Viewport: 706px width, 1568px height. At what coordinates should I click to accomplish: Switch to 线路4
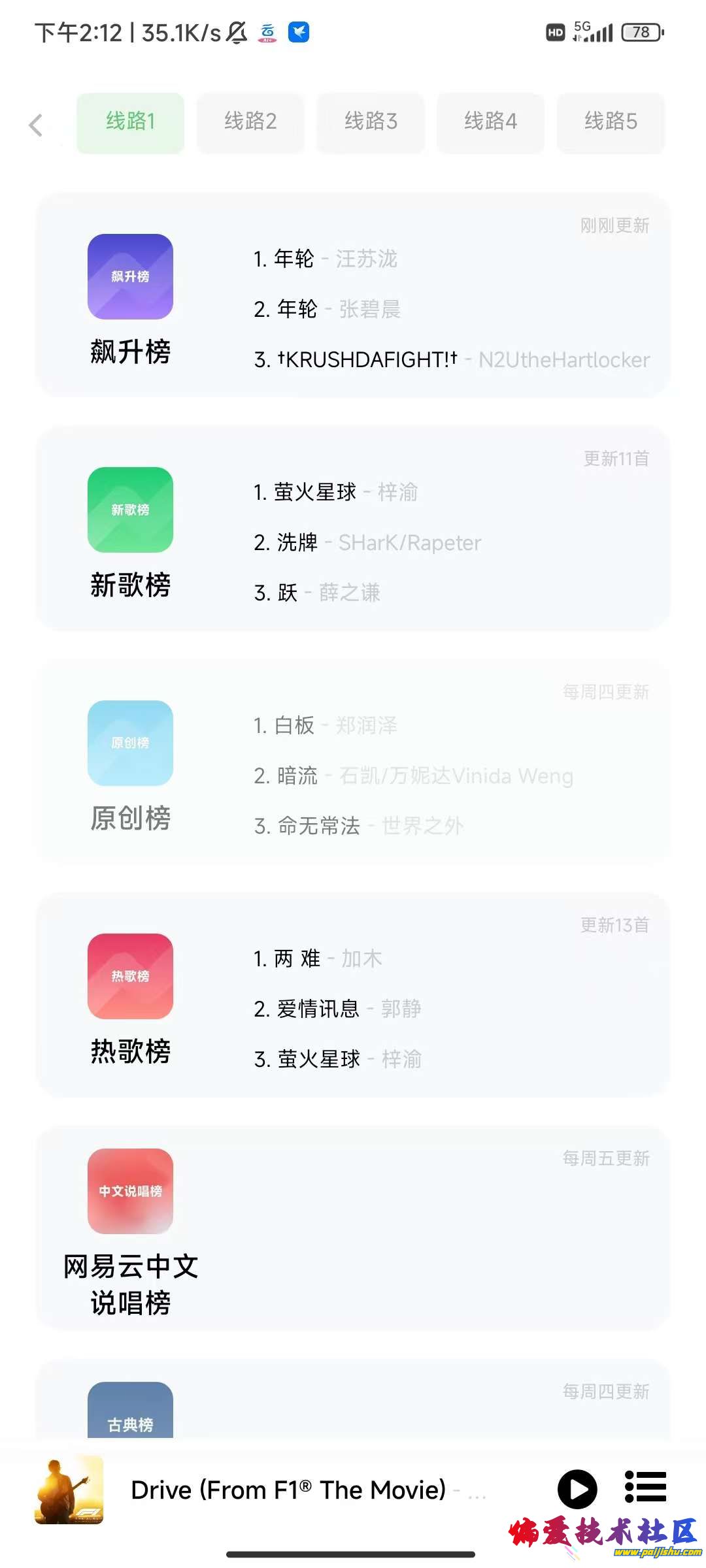click(x=490, y=122)
